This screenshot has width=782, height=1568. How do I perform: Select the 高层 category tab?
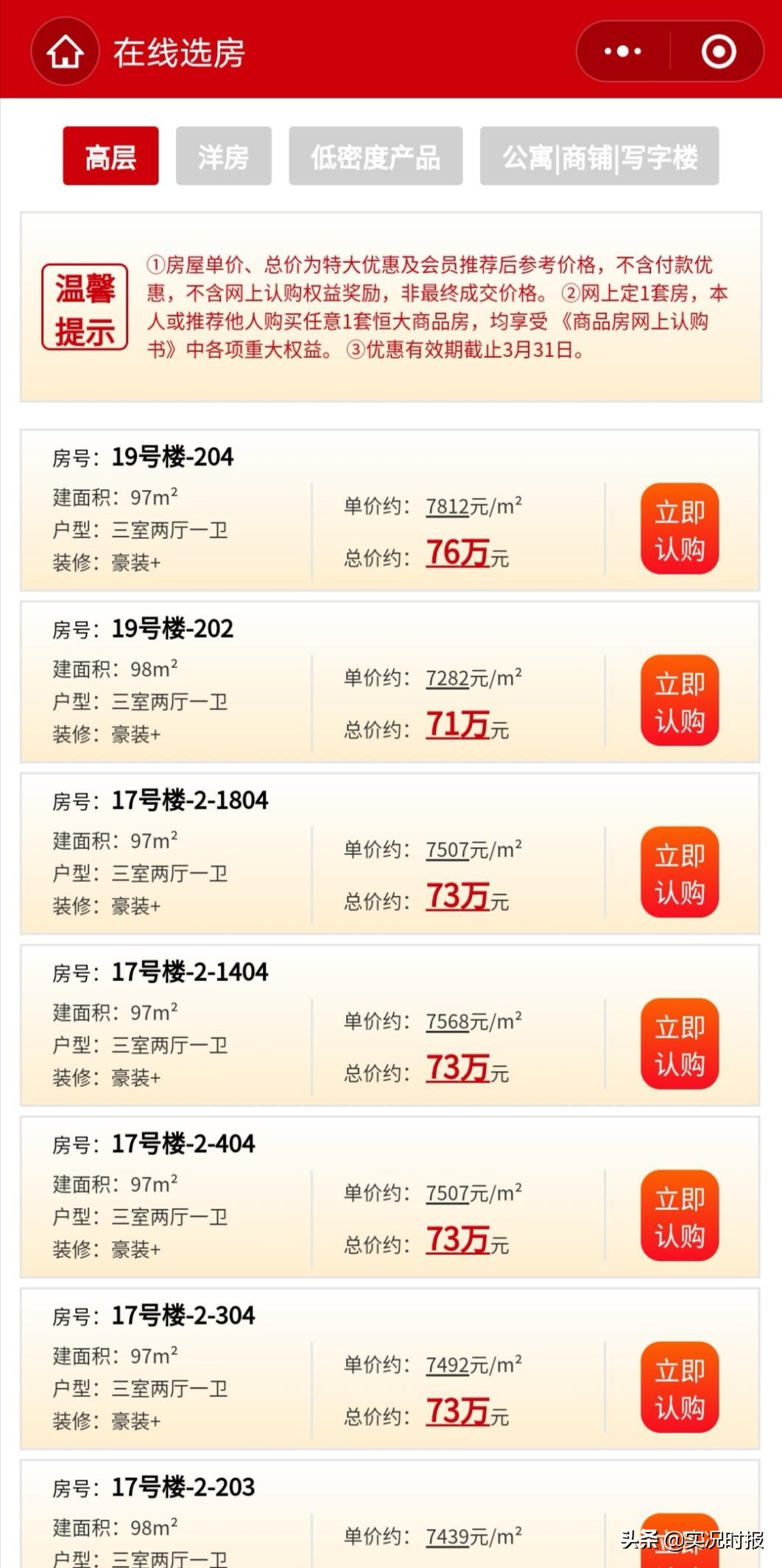[x=110, y=156]
